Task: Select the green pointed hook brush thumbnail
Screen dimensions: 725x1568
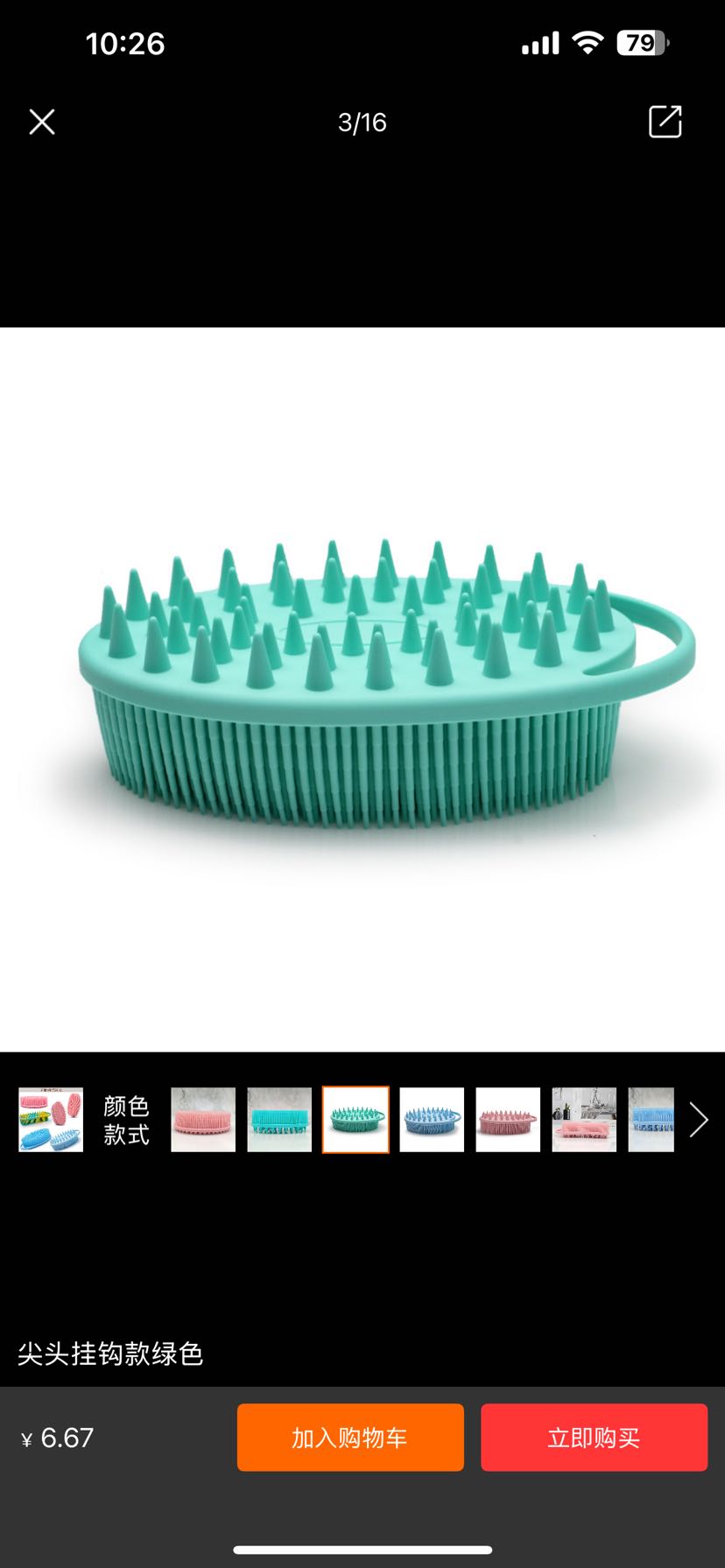Action: (355, 1120)
